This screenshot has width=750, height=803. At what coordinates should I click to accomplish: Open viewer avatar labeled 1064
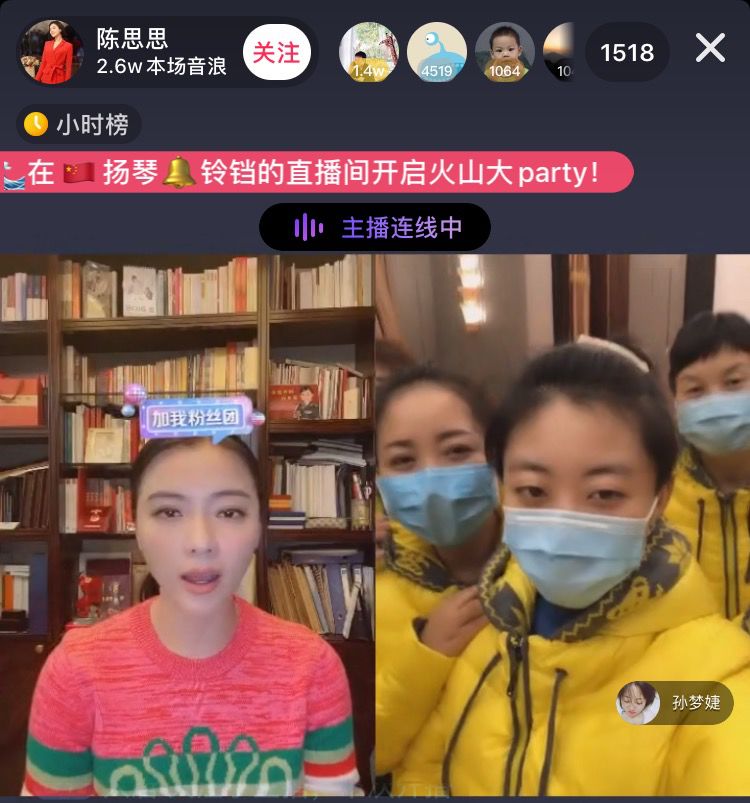pos(504,52)
